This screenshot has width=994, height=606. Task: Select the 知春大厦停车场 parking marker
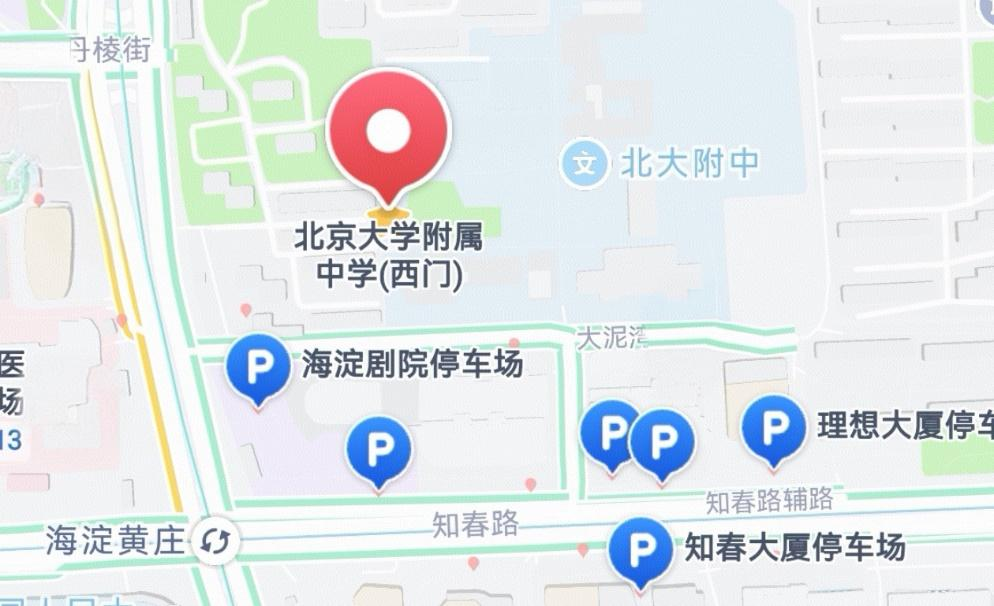(x=640, y=549)
